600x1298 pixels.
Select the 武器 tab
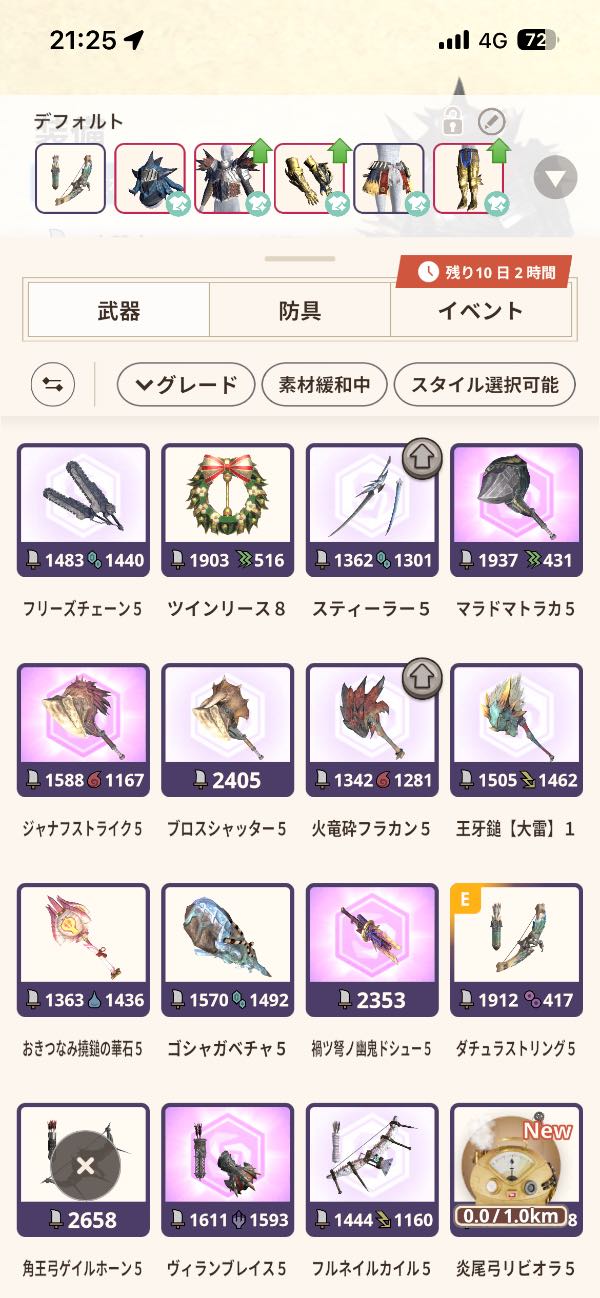click(x=118, y=311)
